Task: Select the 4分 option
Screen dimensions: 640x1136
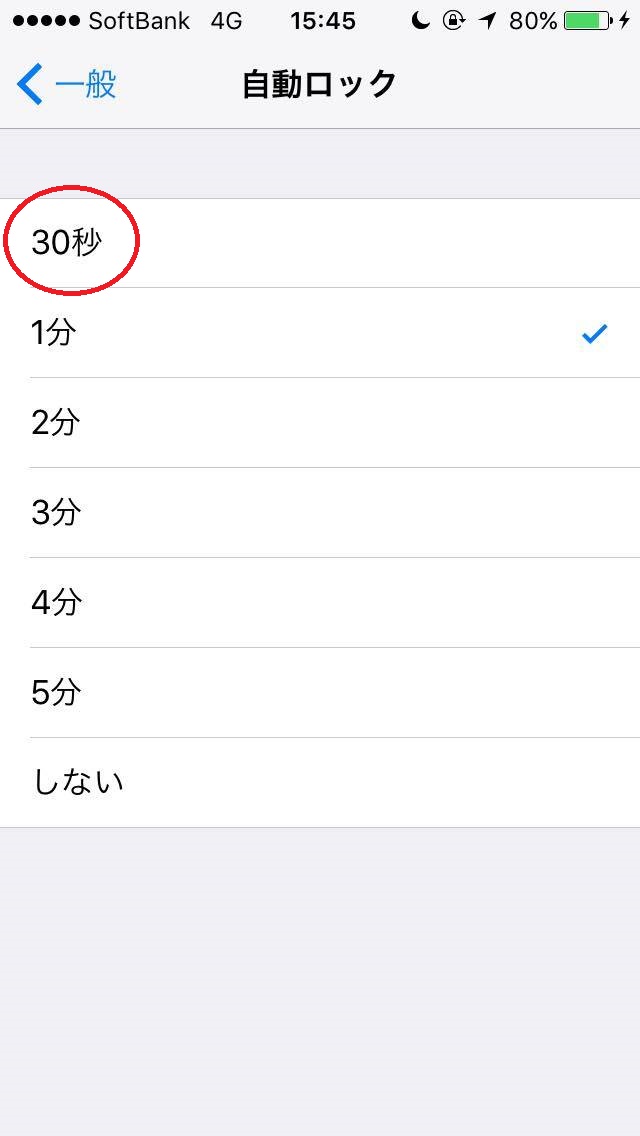Action: tap(320, 602)
